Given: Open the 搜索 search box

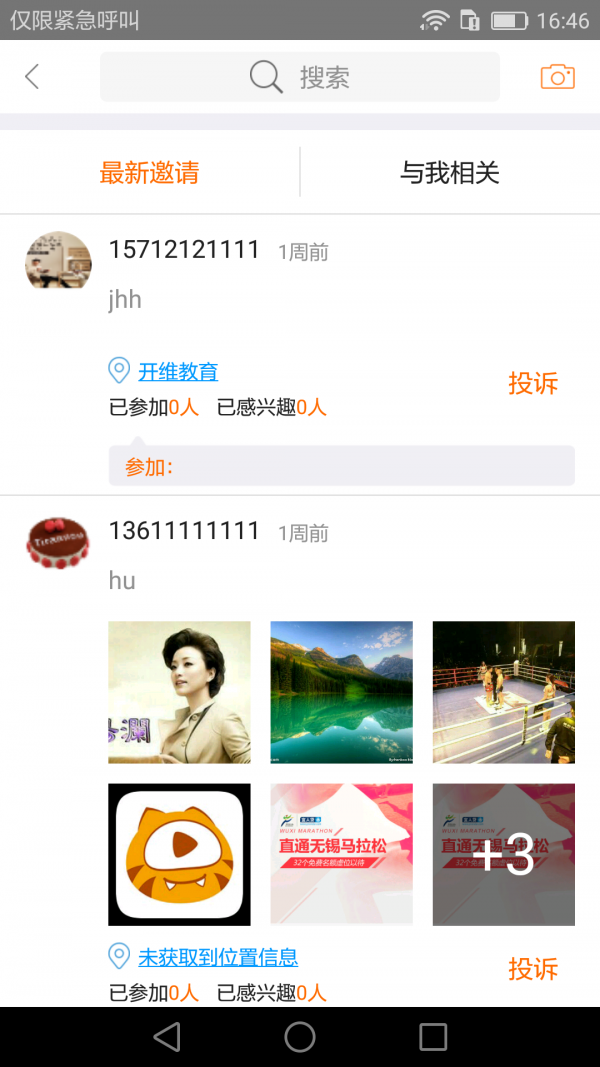Looking at the screenshot, I should (299, 77).
